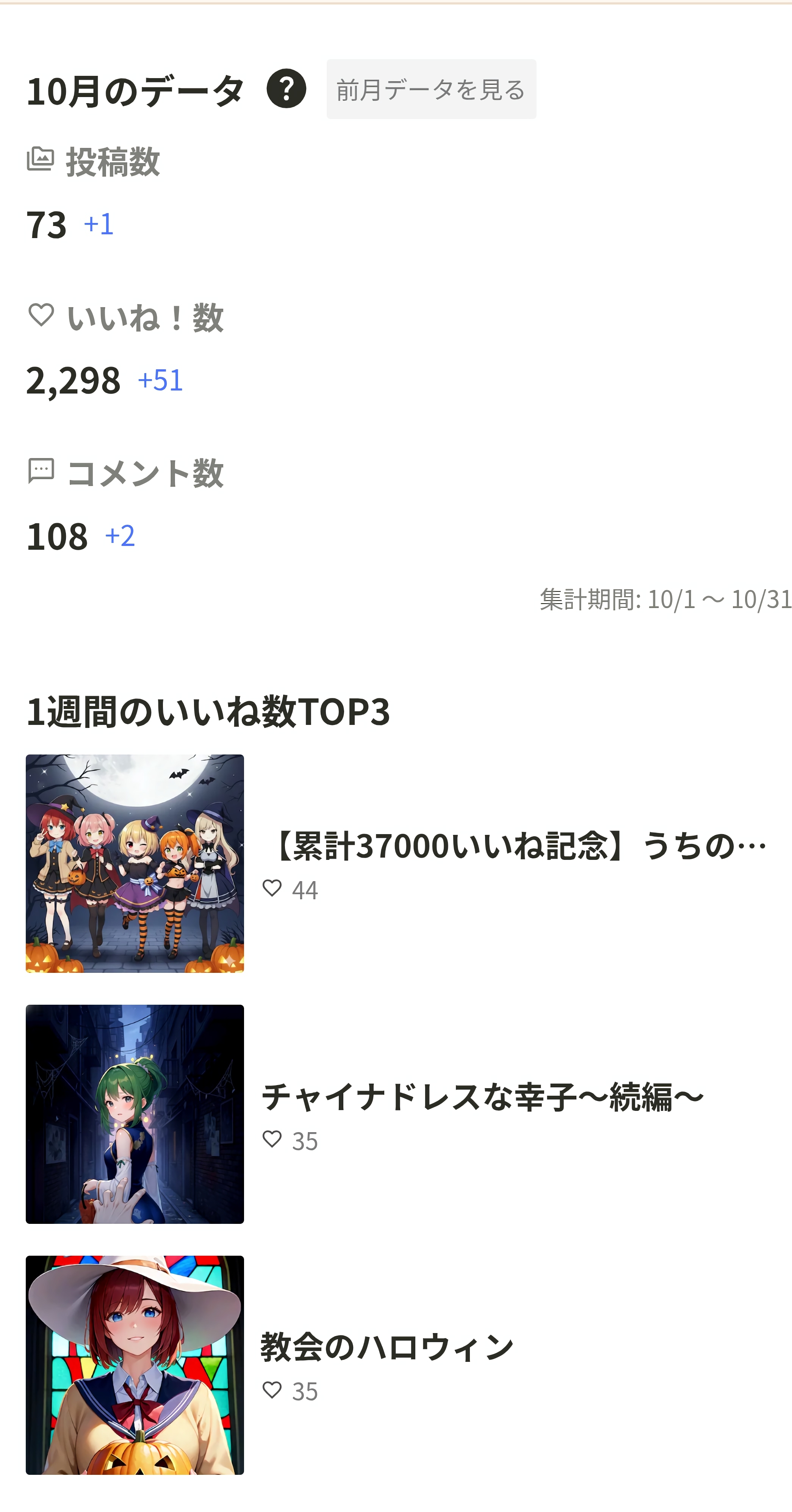Open the チャイナドレスな幸子〜続編〜 post
This screenshot has width=792, height=1512.
(x=482, y=1097)
